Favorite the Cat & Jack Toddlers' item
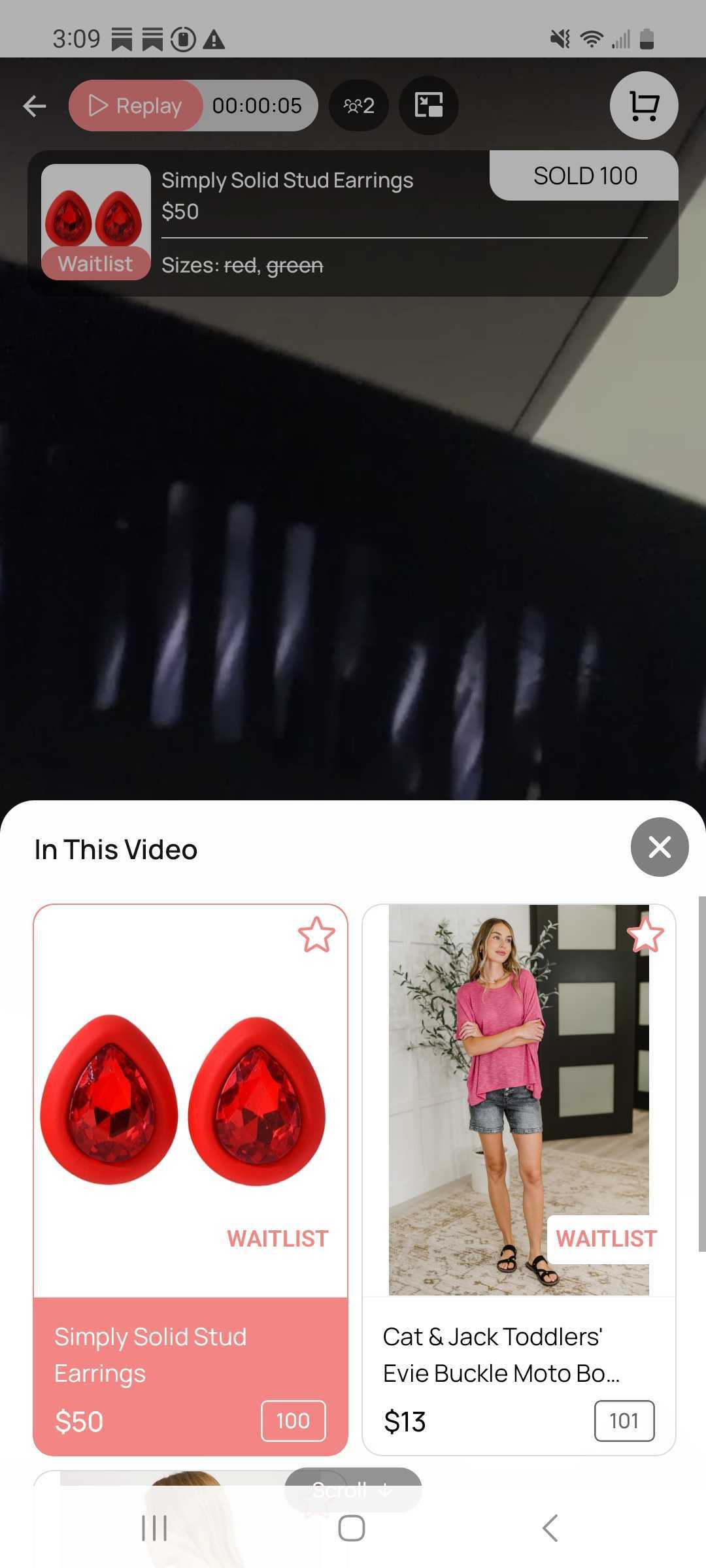The image size is (706, 1568). [645, 935]
